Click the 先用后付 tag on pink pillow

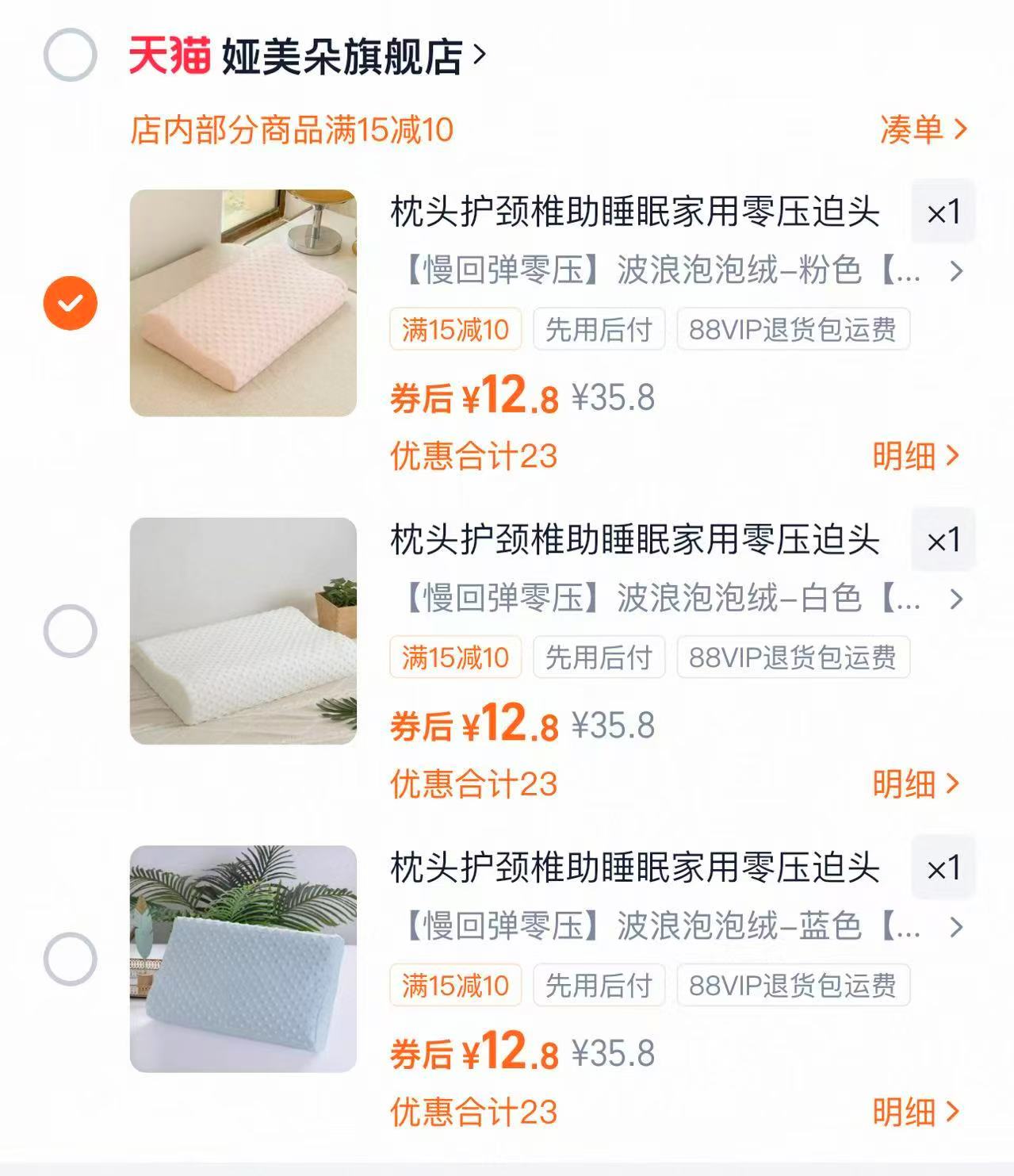click(599, 331)
